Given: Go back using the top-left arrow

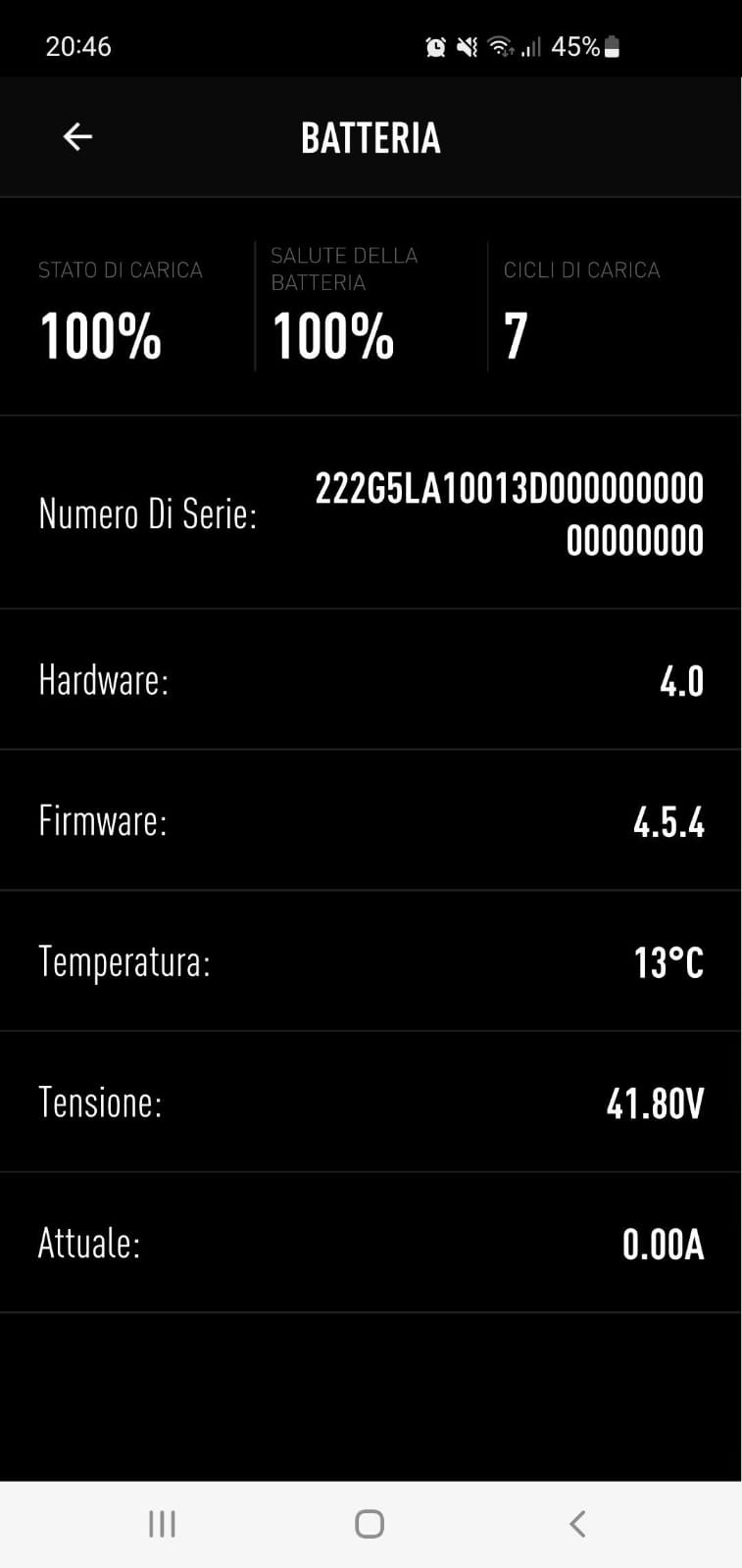Looking at the screenshot, I should (x=77, y=136).
